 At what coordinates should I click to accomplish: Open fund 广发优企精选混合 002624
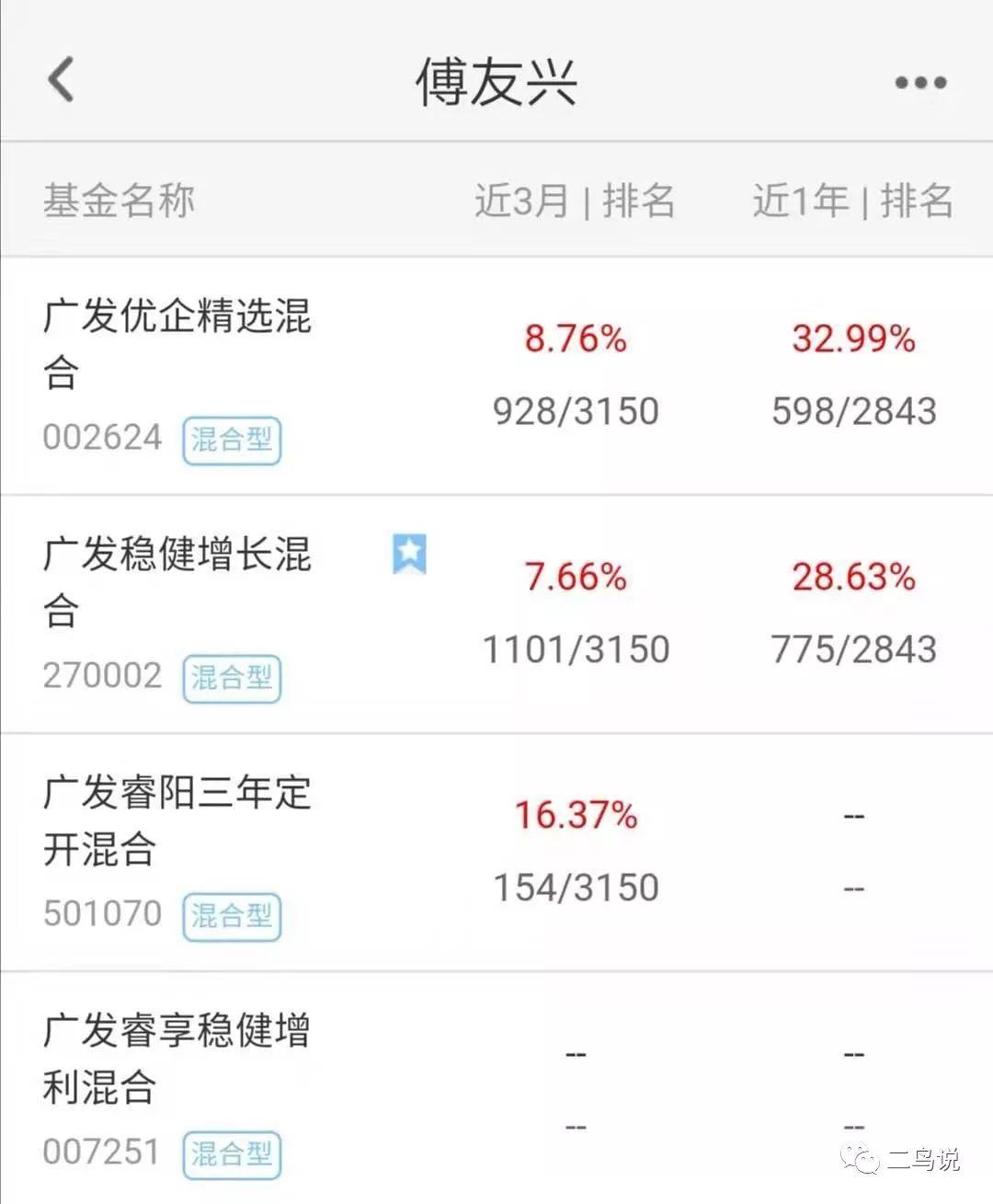tap(177, 342)
